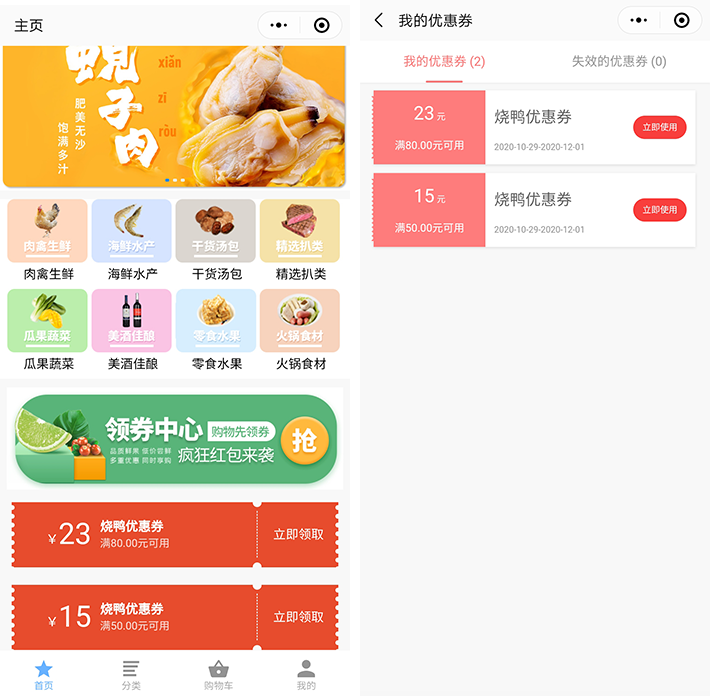This screenshot has height=696, width=710.
Task: Claim the ¥15 烧鸭优惠券 with 立即领取
Action: 298,617
